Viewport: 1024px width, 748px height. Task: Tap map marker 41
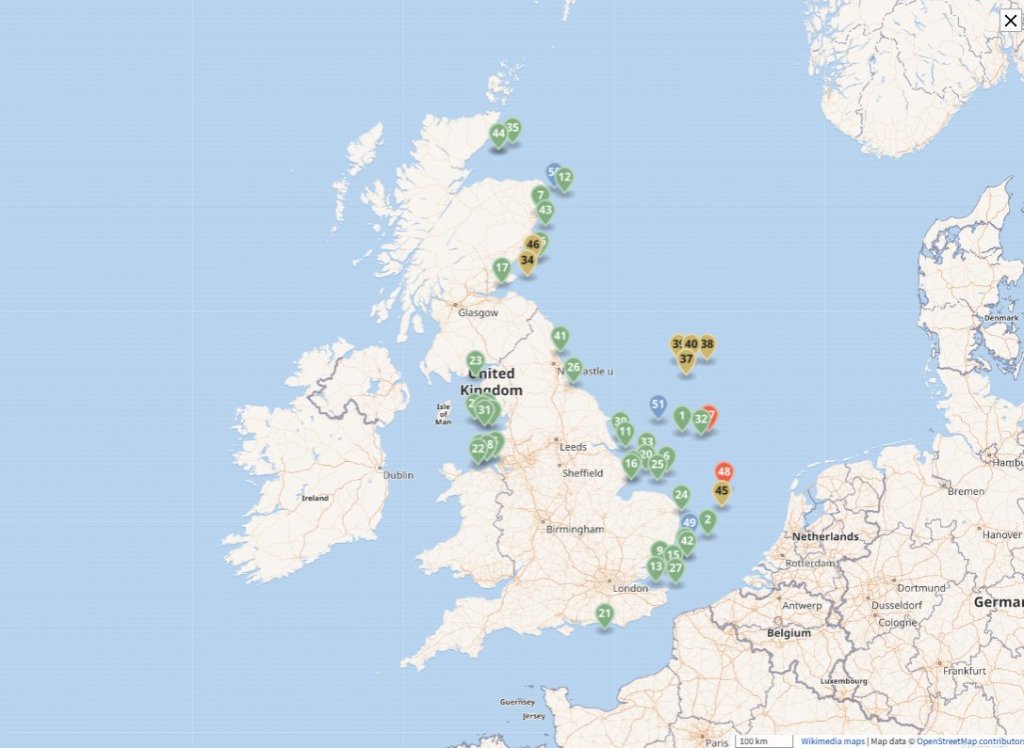(x=560, y=337)
